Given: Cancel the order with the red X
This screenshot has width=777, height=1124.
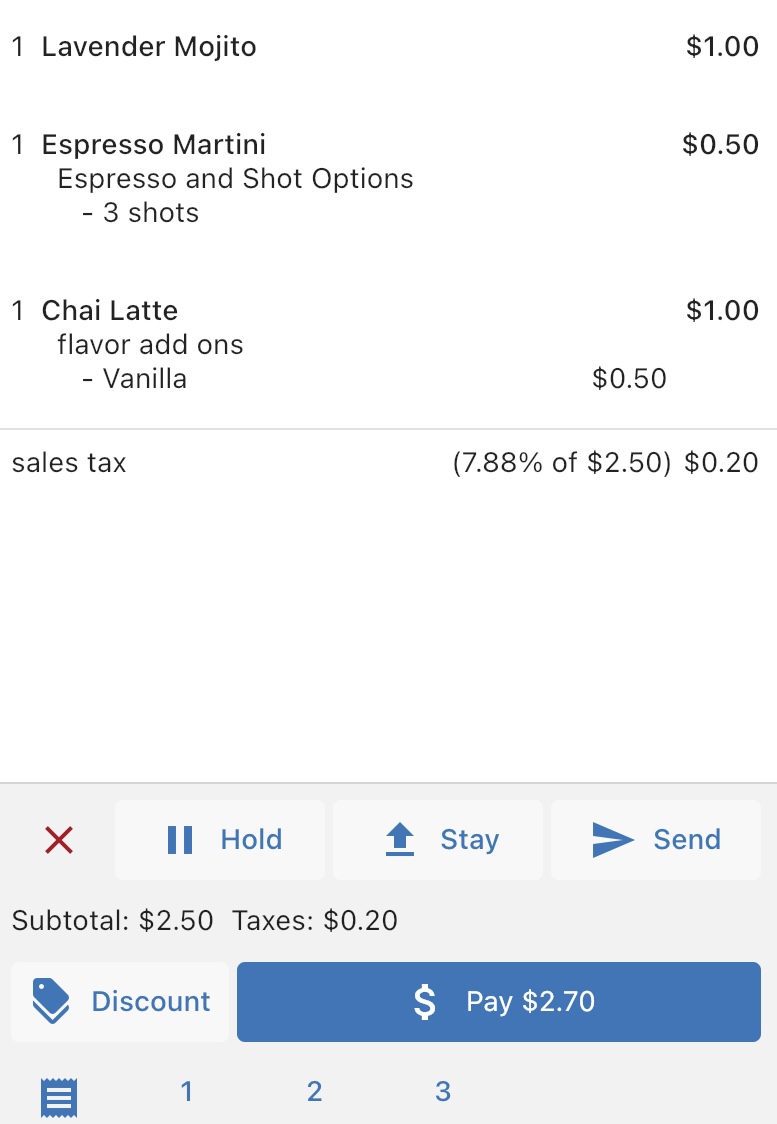Looking at the screenshot, I should (59, 840).
